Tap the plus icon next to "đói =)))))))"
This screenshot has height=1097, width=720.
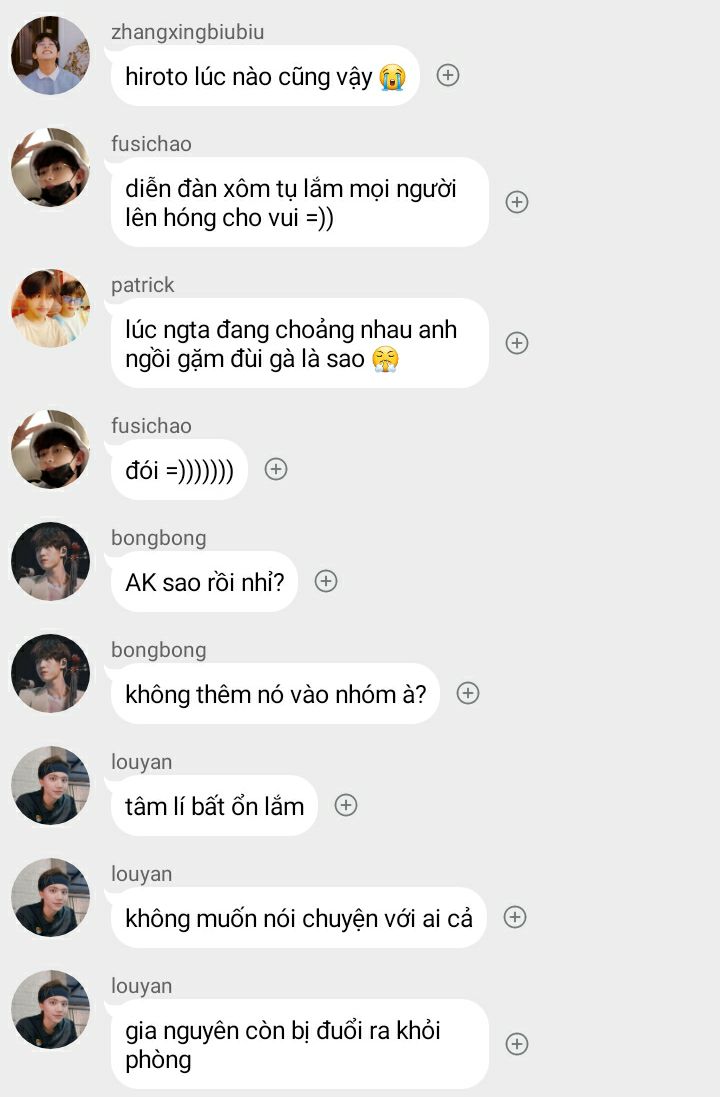(x=276, y=469)
